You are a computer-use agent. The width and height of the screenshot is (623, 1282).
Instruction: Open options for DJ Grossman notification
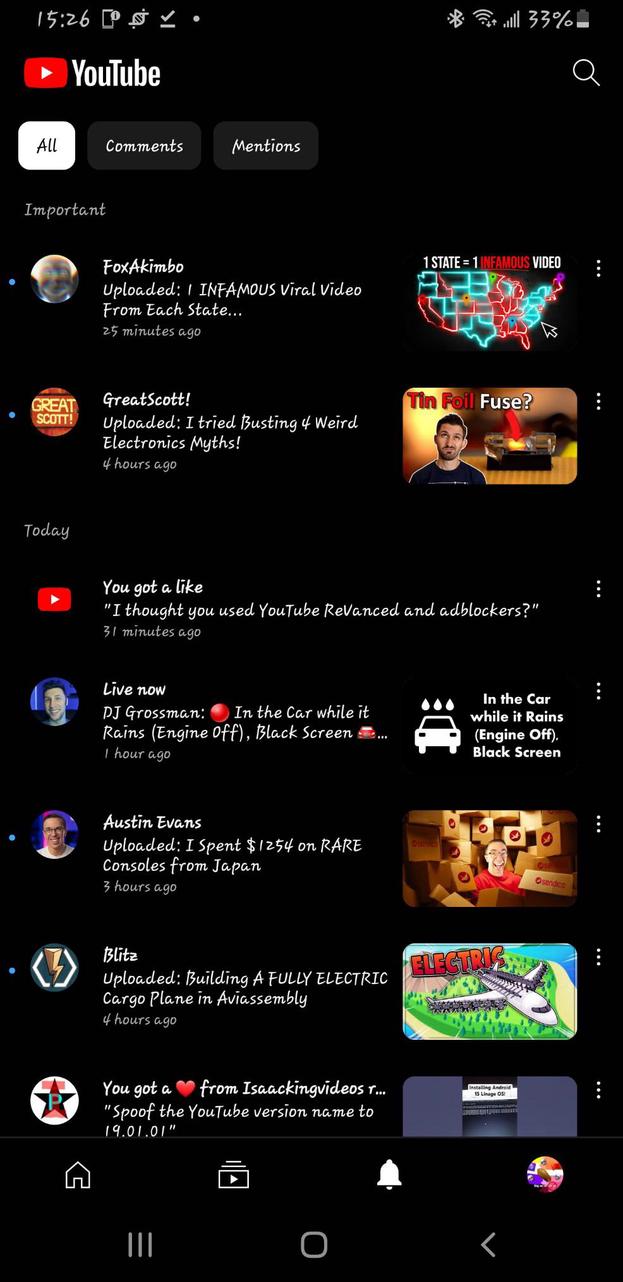[x=598, y=691]
